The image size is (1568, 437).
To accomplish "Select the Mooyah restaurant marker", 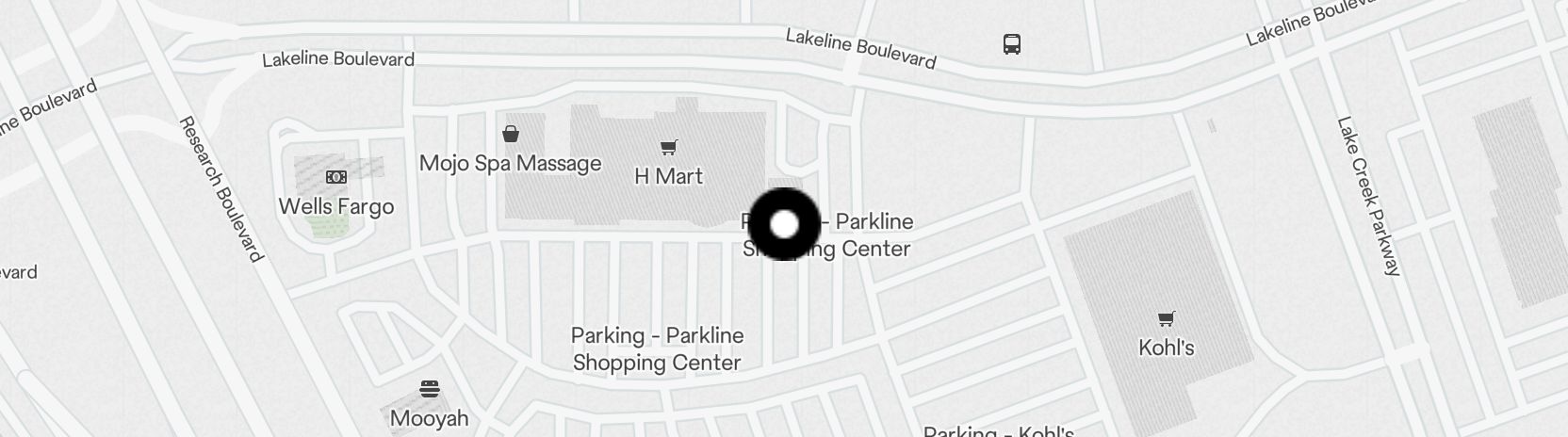I will point(429,389).
